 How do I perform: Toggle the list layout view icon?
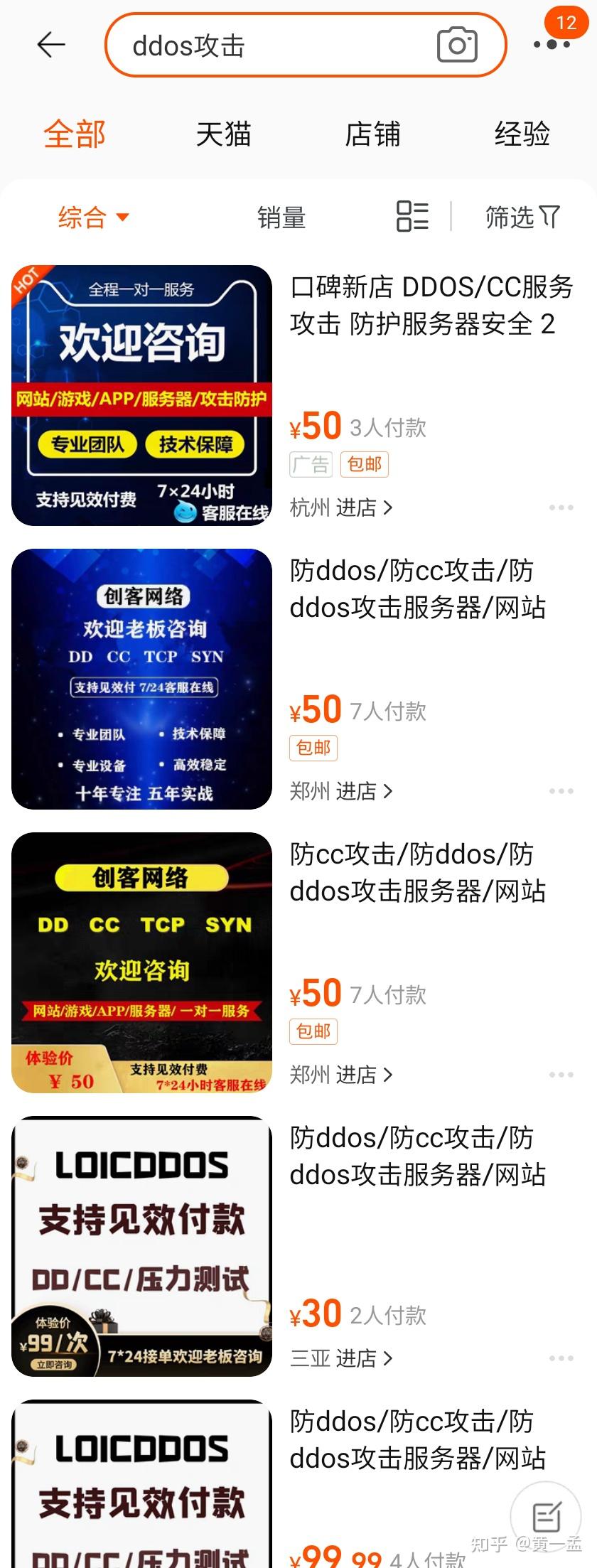click(412, 216)
